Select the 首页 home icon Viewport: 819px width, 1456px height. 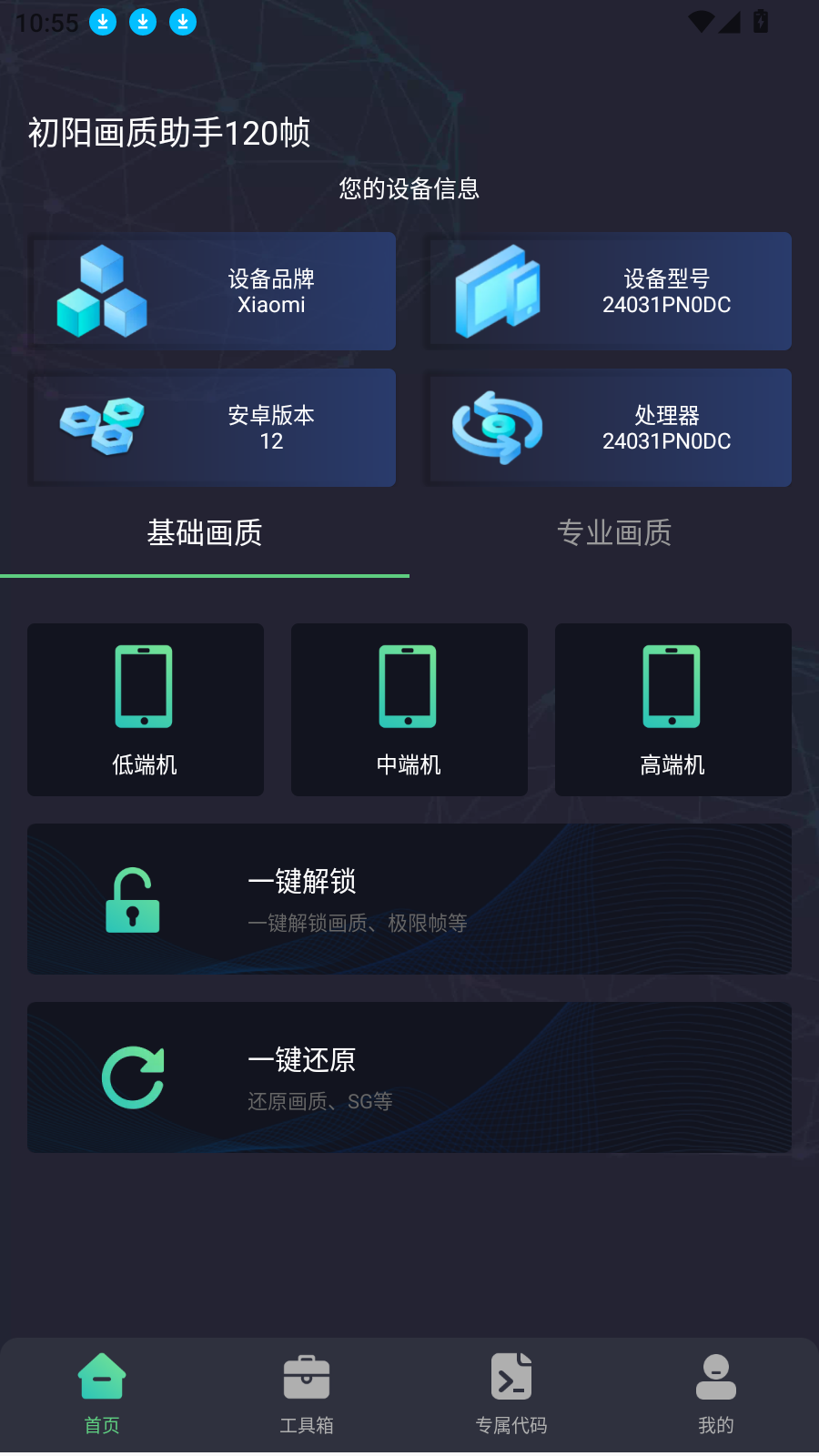[101, 1377]
